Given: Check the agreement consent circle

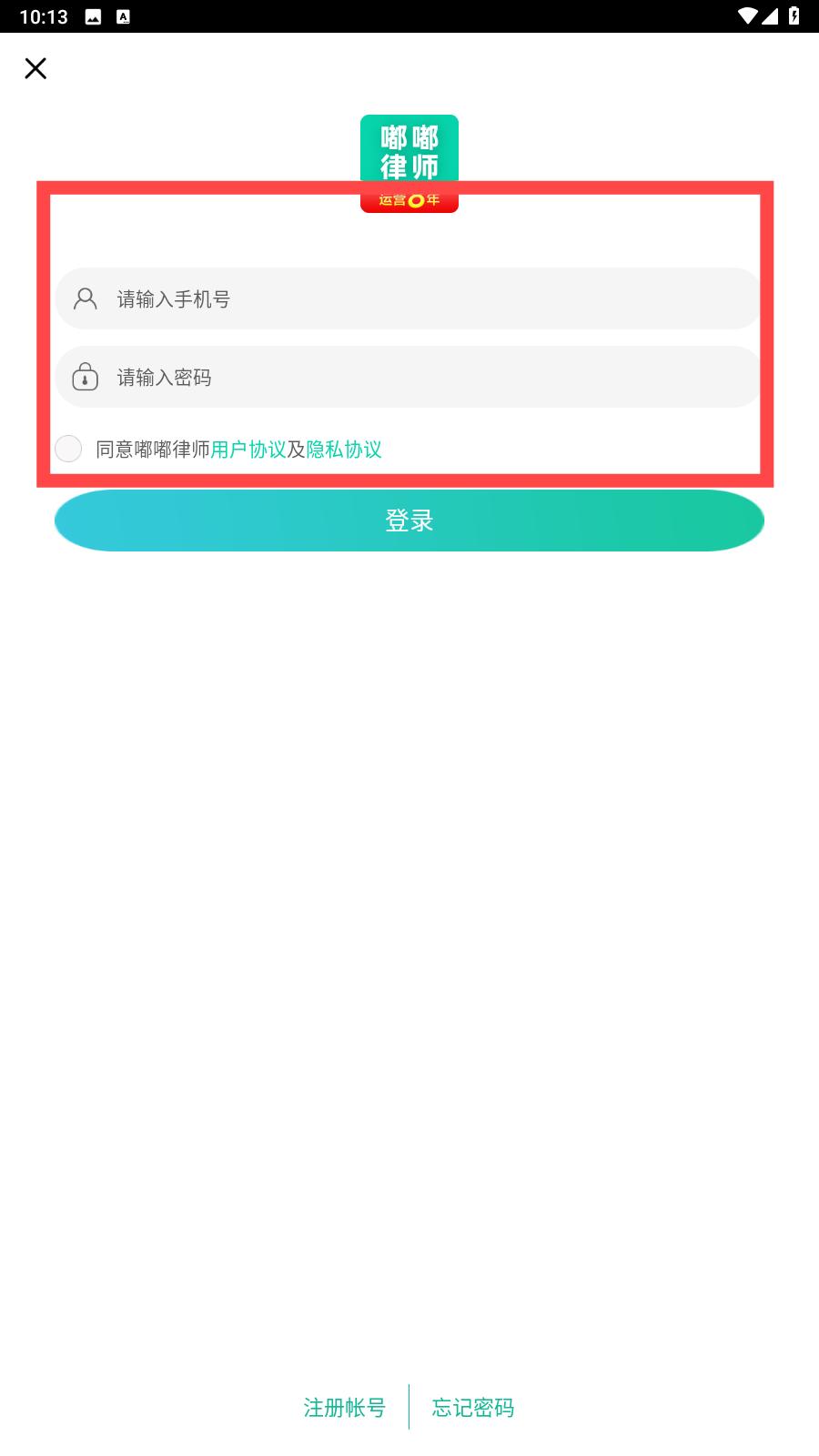Looking at the screenshot, I should point(68,449).
